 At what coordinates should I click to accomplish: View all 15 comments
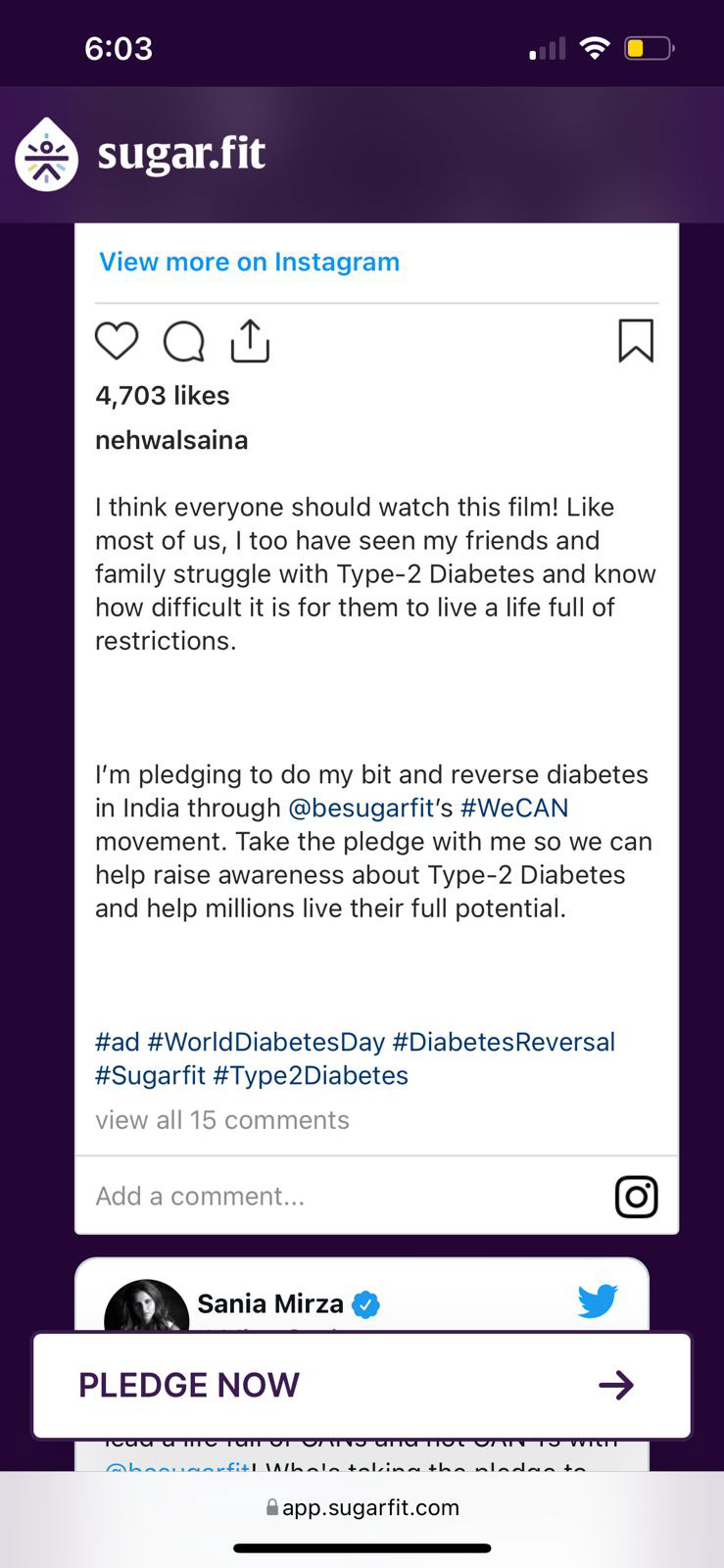tap(222, 1120)
